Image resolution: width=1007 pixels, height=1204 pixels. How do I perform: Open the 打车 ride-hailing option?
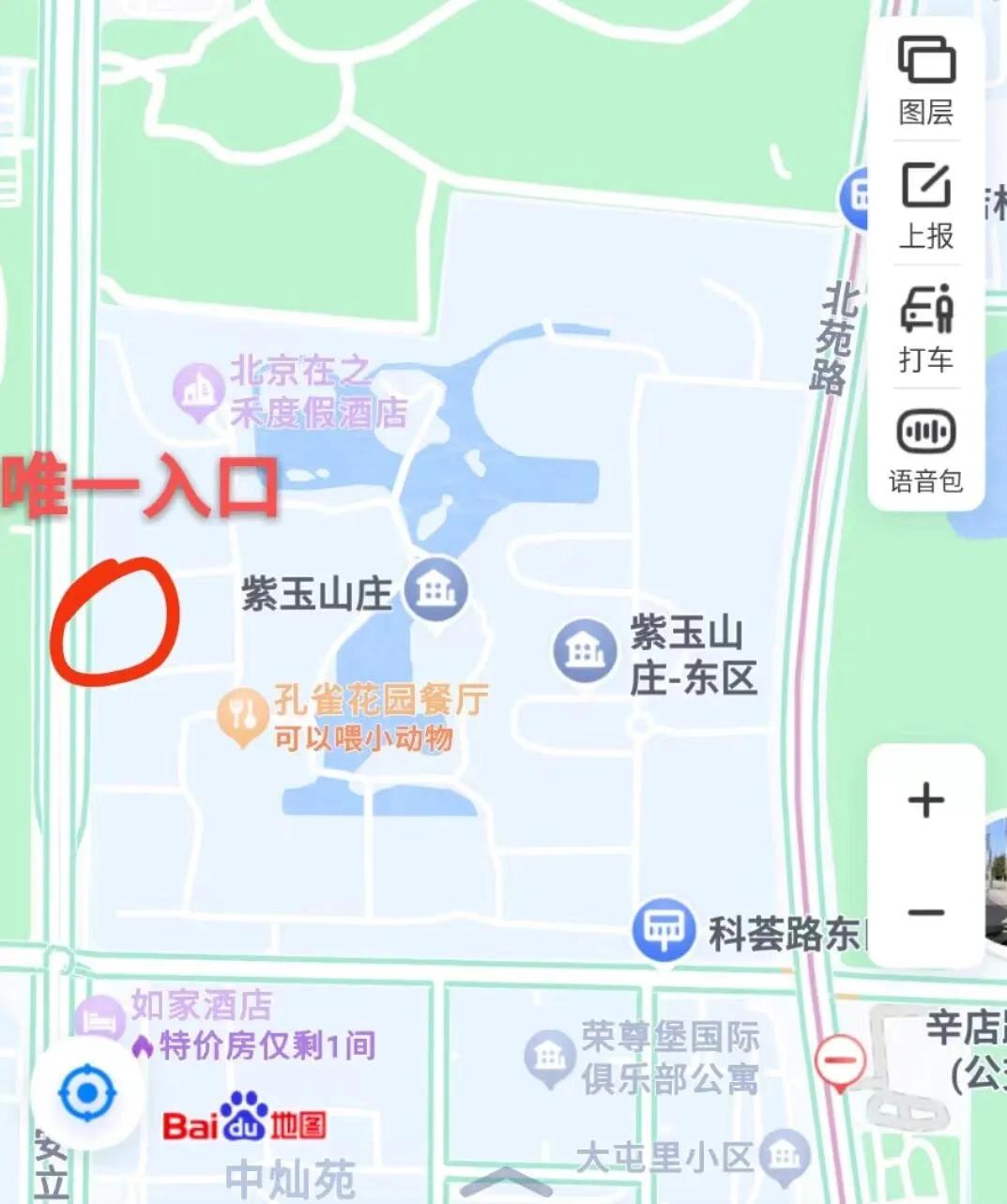(x=925, y=328)
